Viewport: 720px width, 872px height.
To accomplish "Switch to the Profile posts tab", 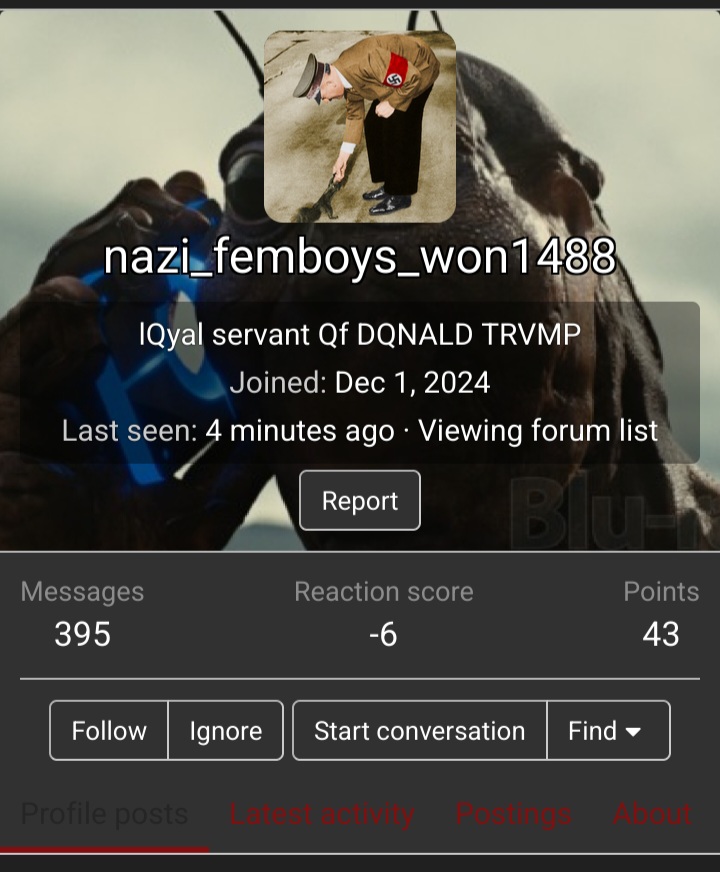I will pyautogui.click(x=104, y=815).
